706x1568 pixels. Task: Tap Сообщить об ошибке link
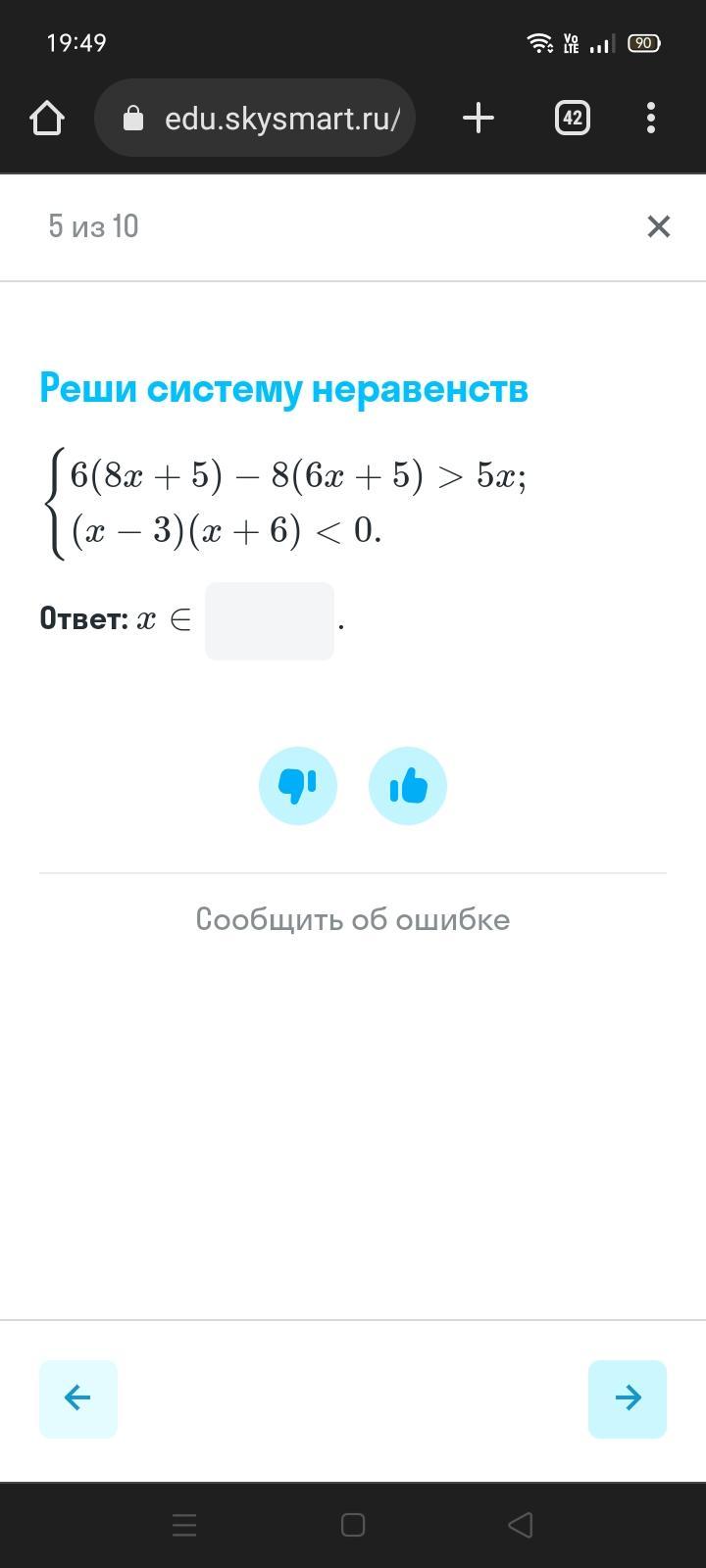[x=353, y=919]
